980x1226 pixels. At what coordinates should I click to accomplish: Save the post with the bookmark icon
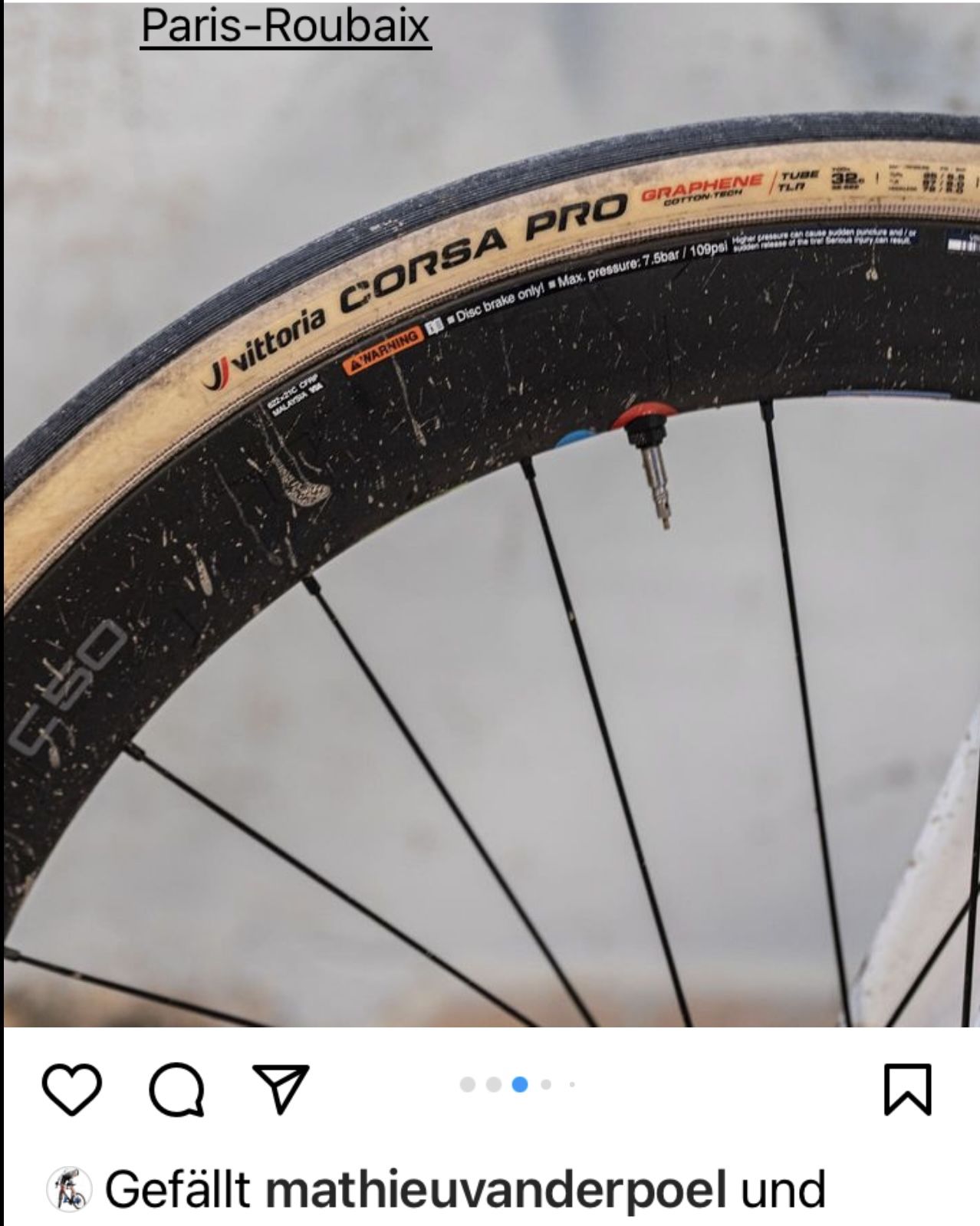pos(907,1089)
